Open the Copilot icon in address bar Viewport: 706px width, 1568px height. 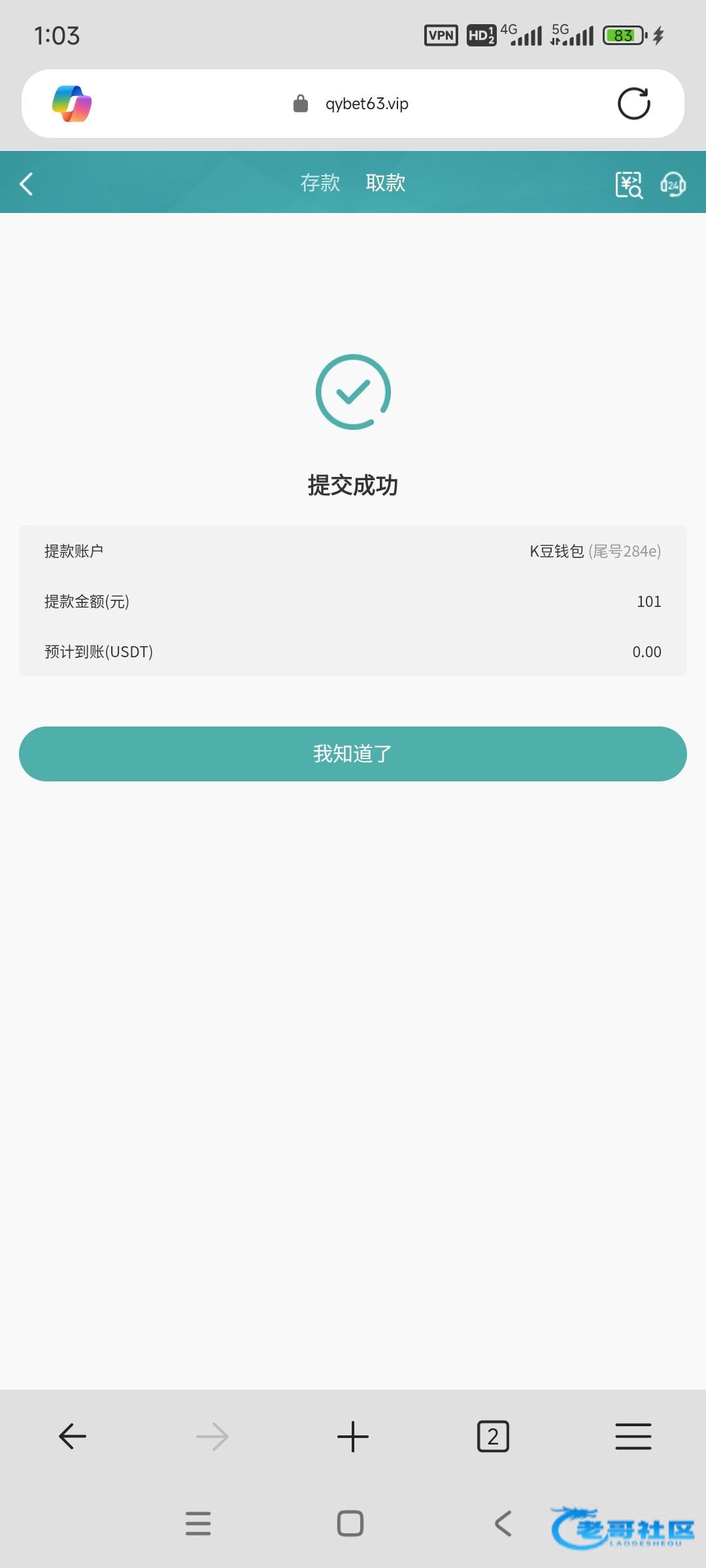click(x=72, y=103)
